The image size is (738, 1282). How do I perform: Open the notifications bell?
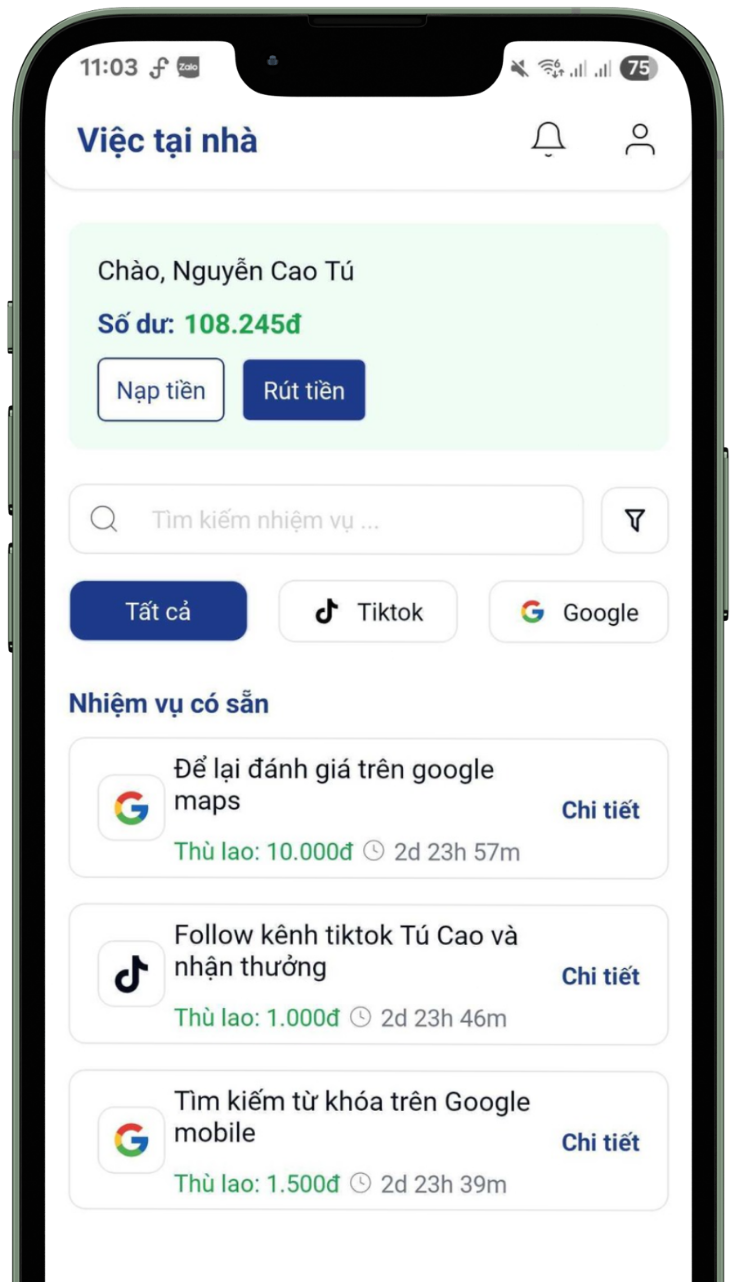coord(547,140)
